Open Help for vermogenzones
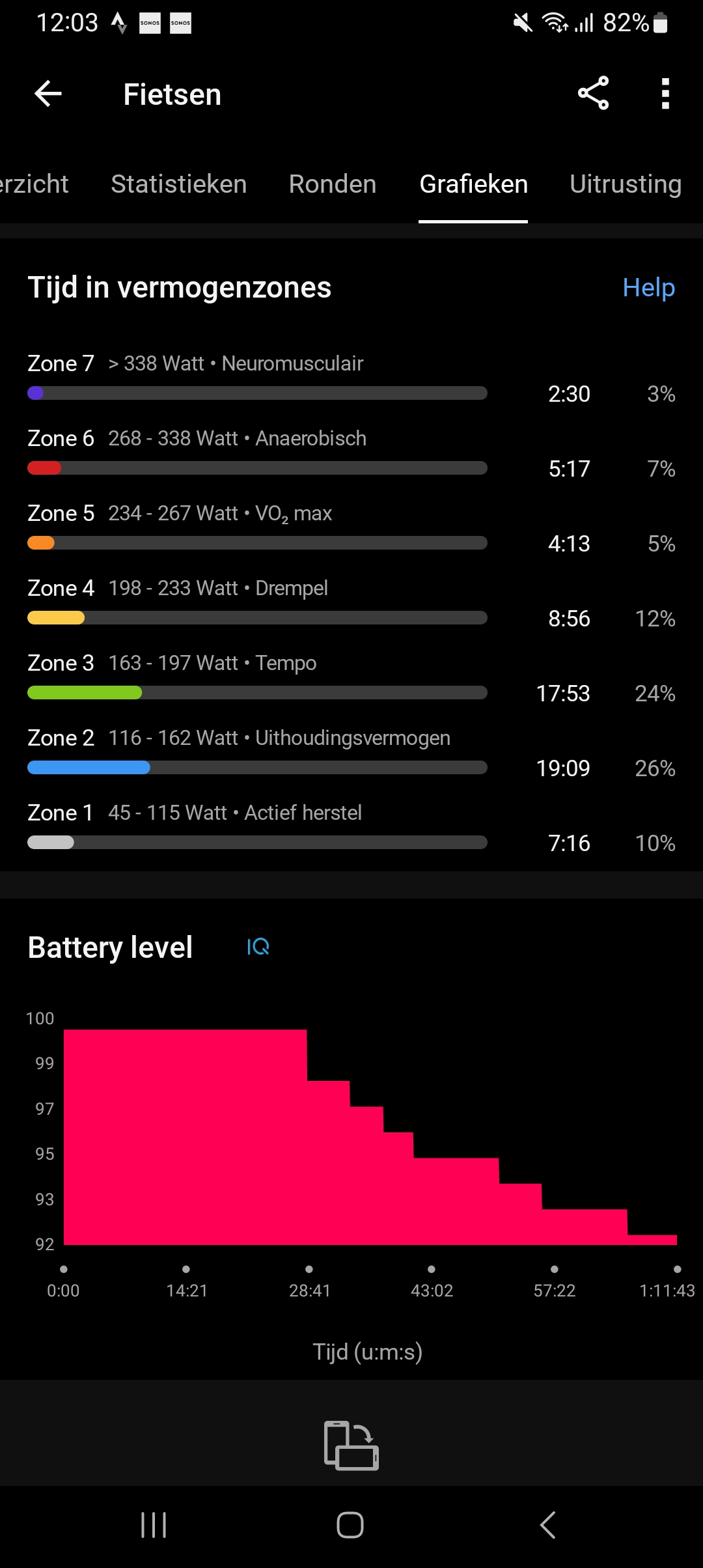 coord(648,288)
